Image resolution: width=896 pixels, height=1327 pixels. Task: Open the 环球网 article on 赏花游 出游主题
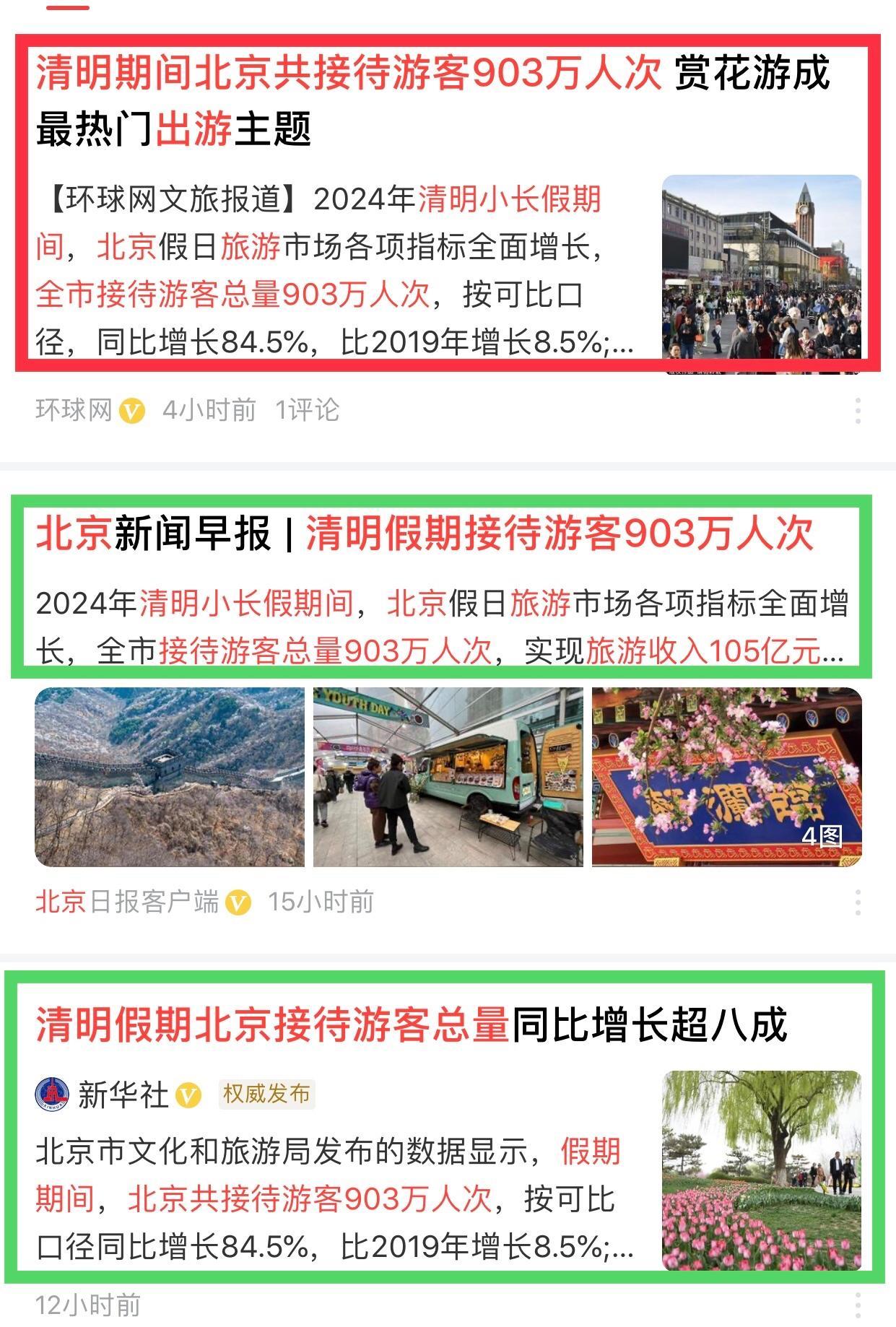pos(432,101)
